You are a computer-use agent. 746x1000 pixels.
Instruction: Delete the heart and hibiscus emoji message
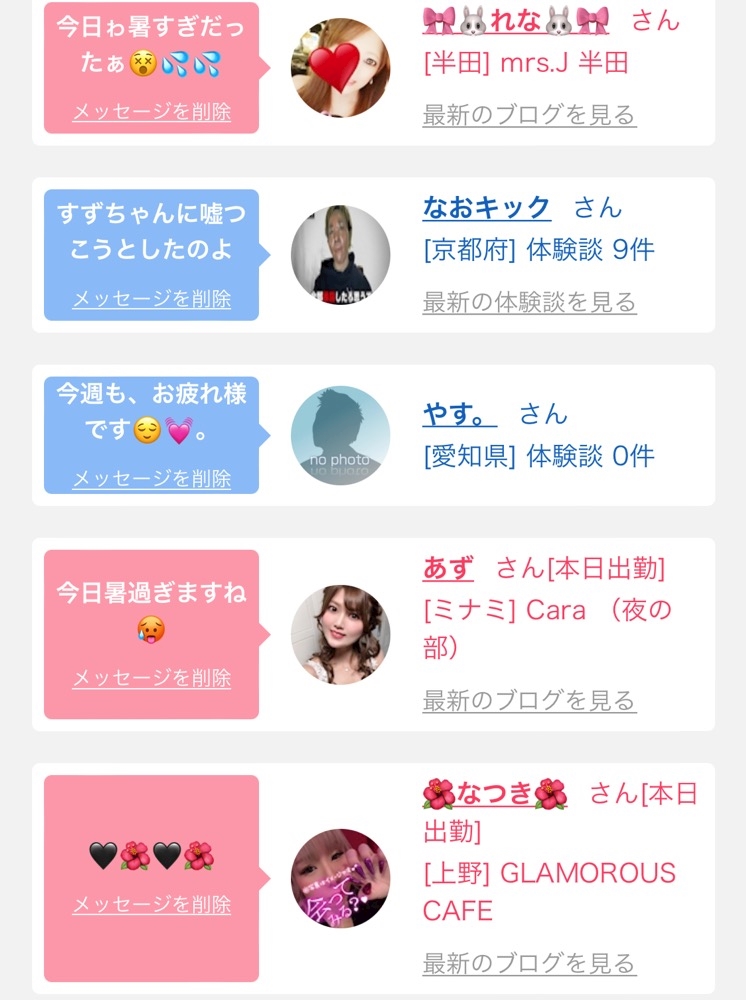[152, 904]
